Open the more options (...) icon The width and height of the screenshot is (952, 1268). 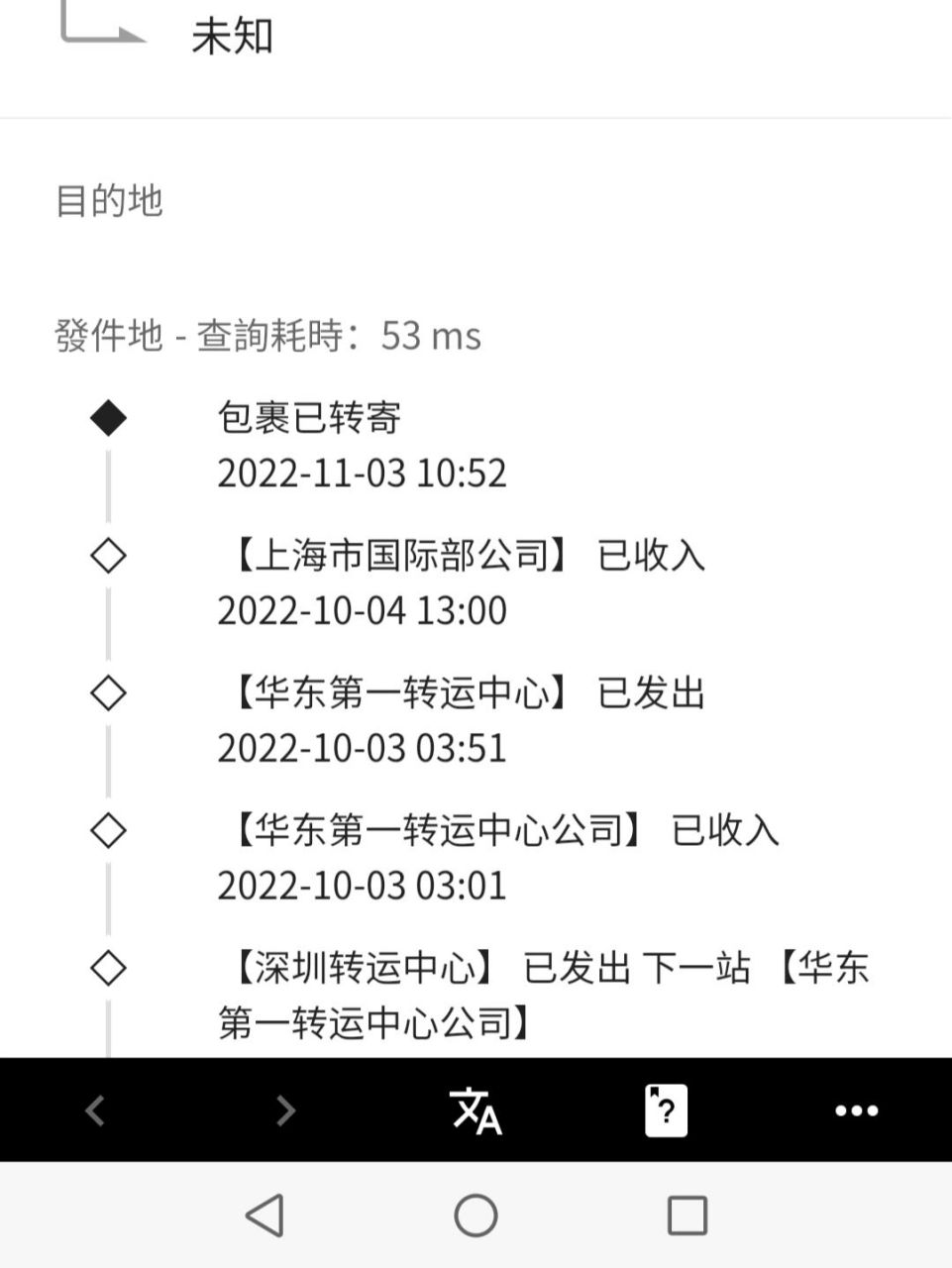[x=855, y=1111]
